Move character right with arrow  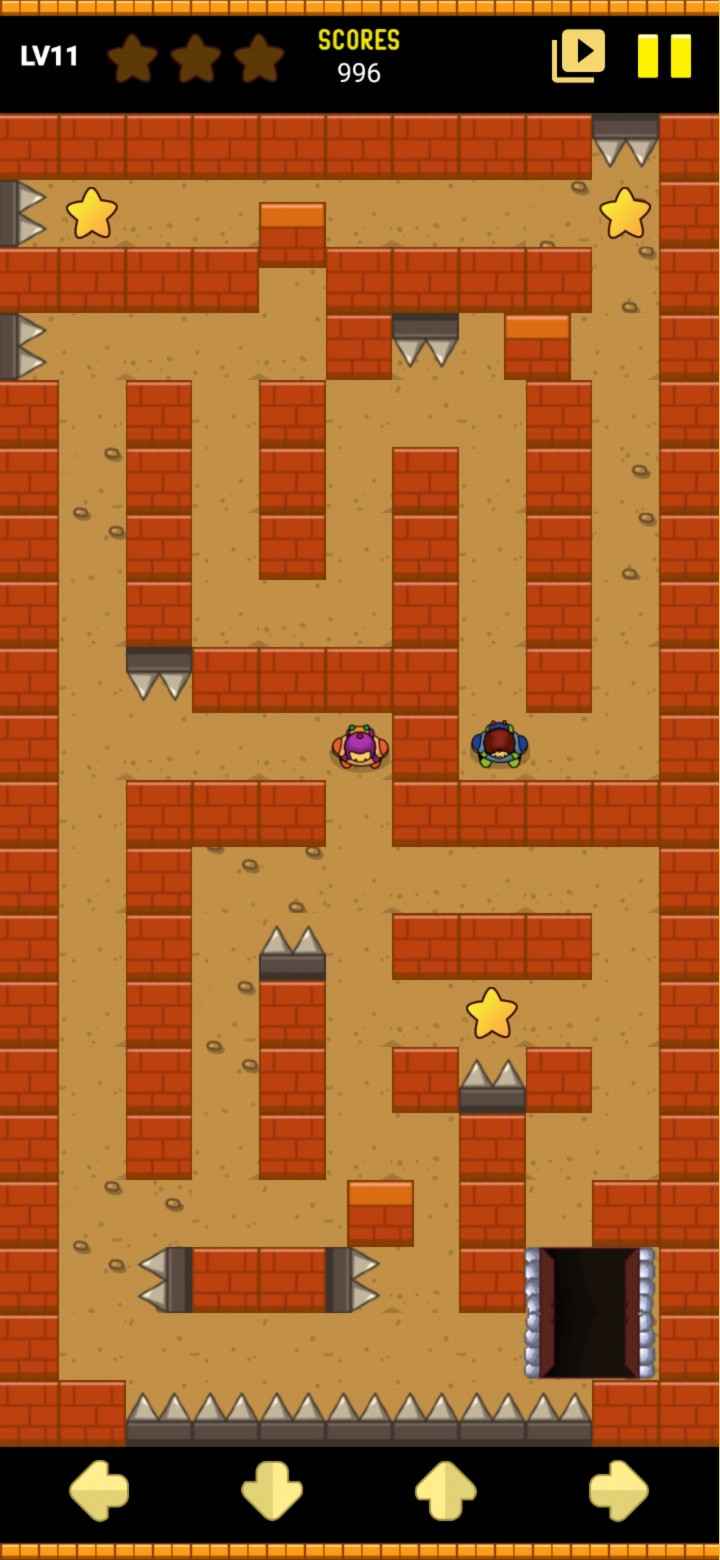coord(619,1491)
